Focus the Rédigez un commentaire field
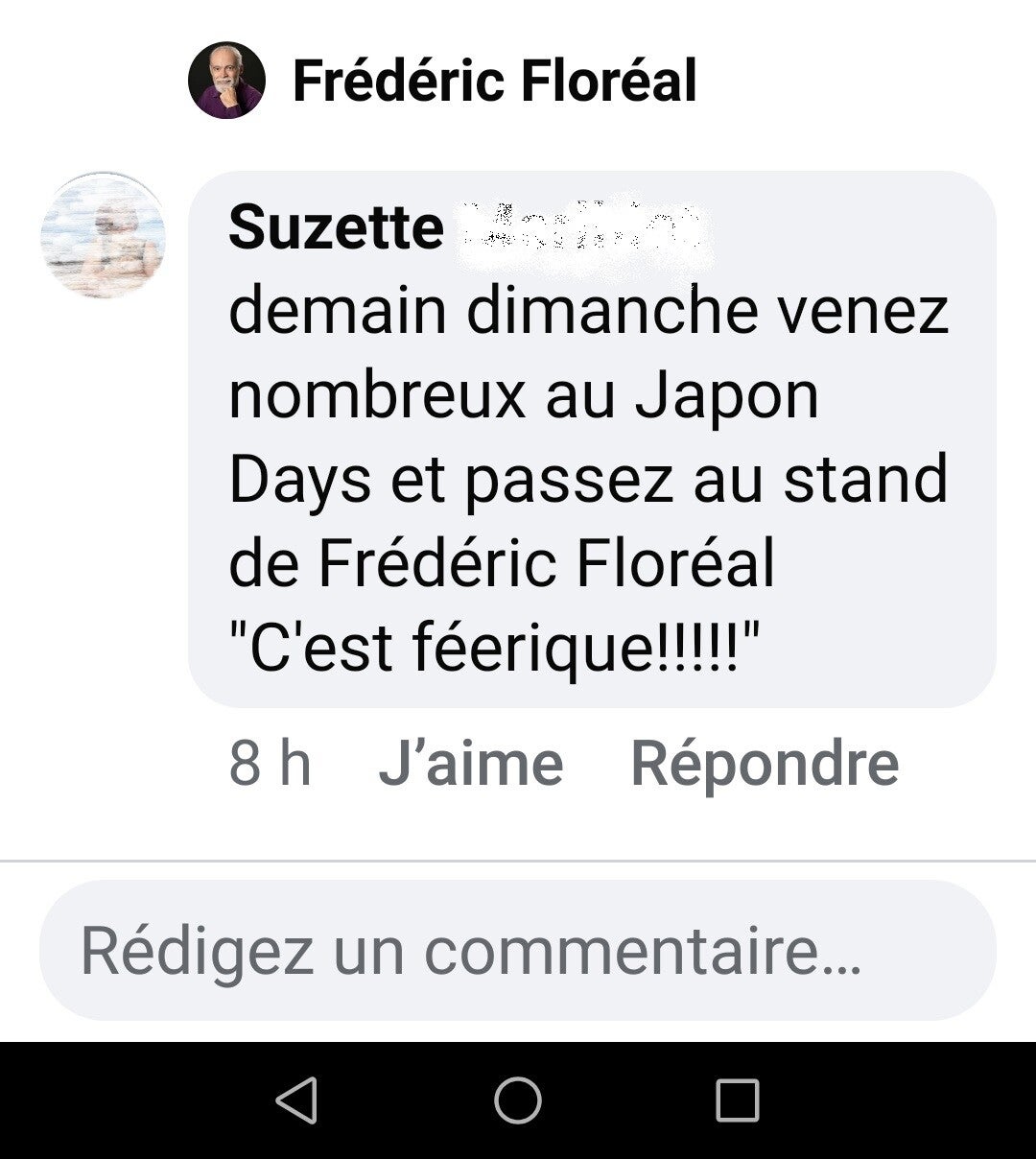 pyautogui.click(x=518, y=950)
